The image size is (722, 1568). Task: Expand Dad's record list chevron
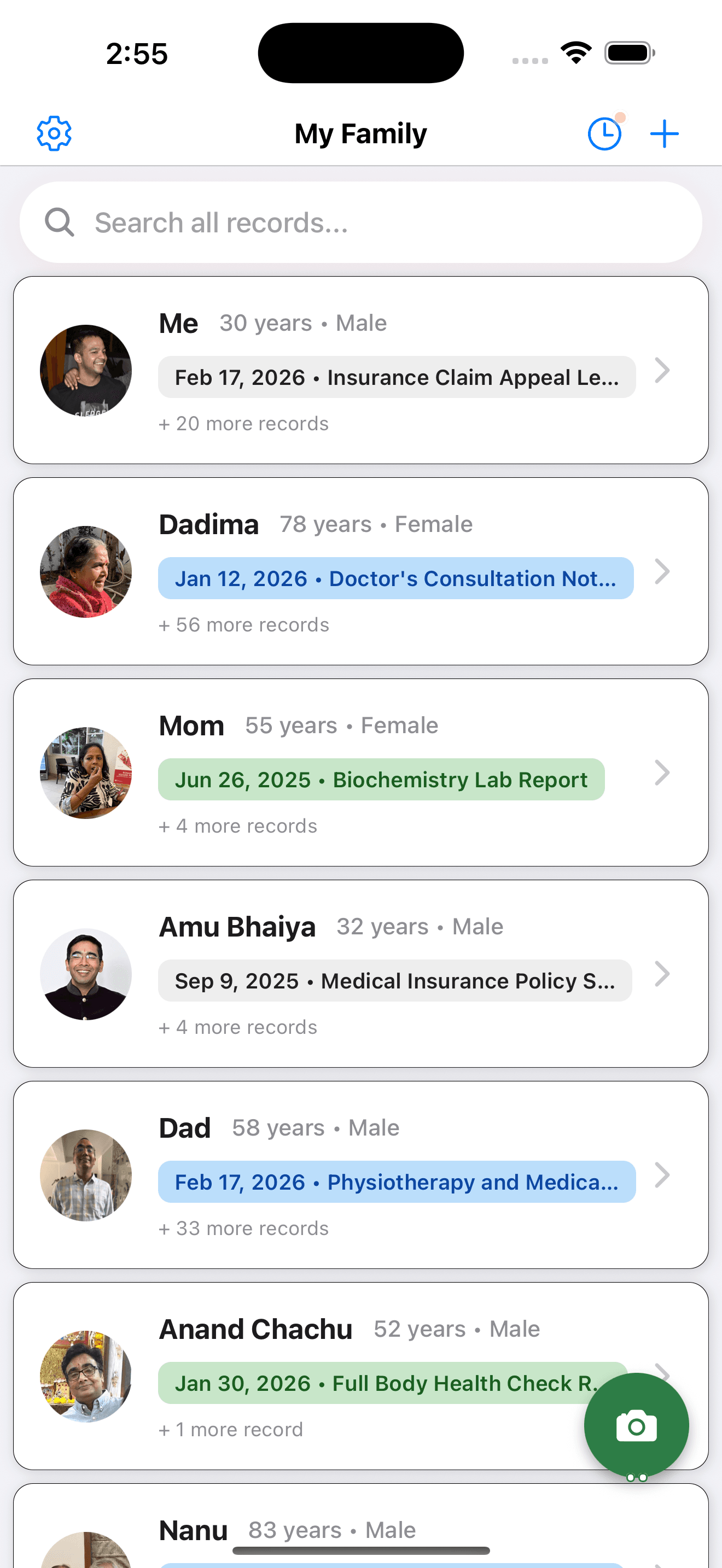pos(662,1175)
